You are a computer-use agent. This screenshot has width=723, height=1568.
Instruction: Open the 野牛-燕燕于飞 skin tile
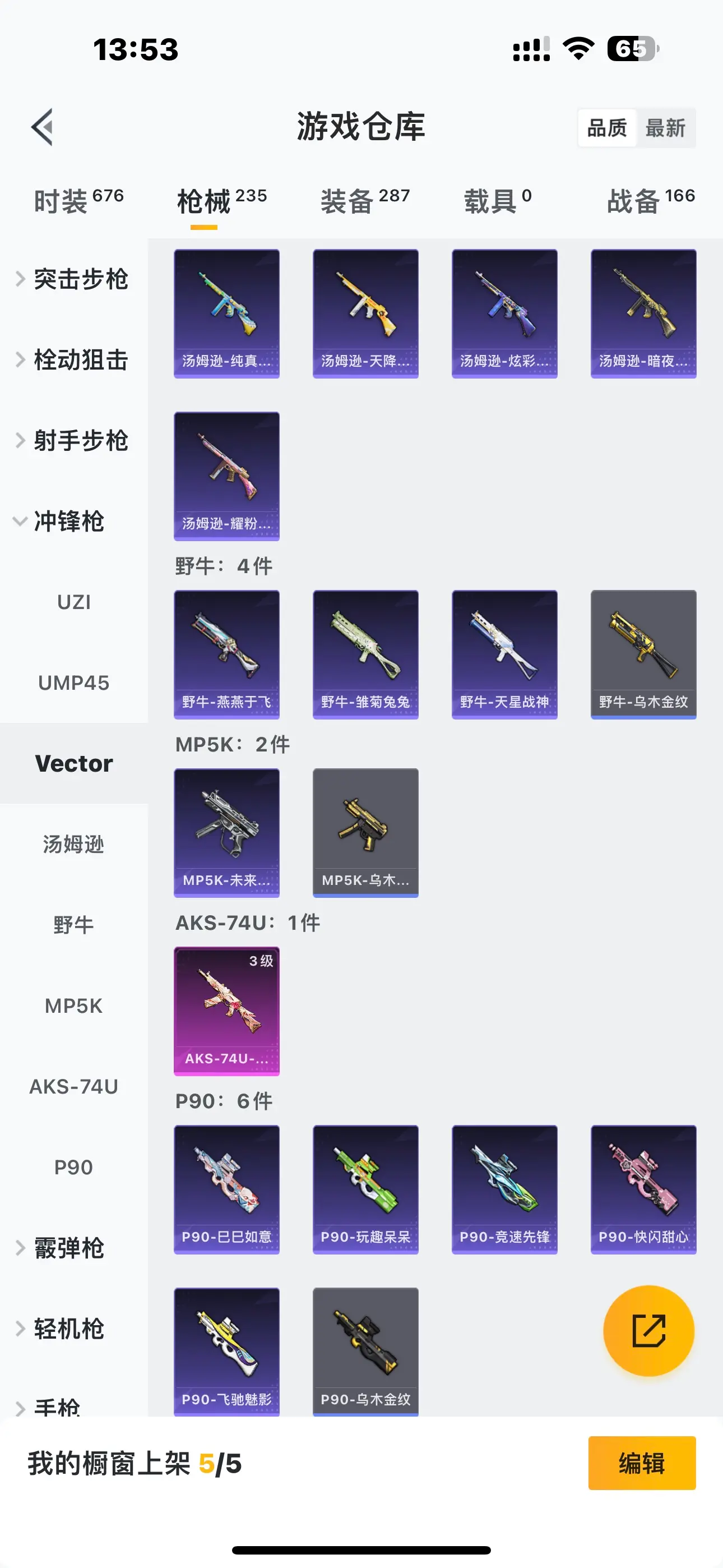(x=226, y=654)
